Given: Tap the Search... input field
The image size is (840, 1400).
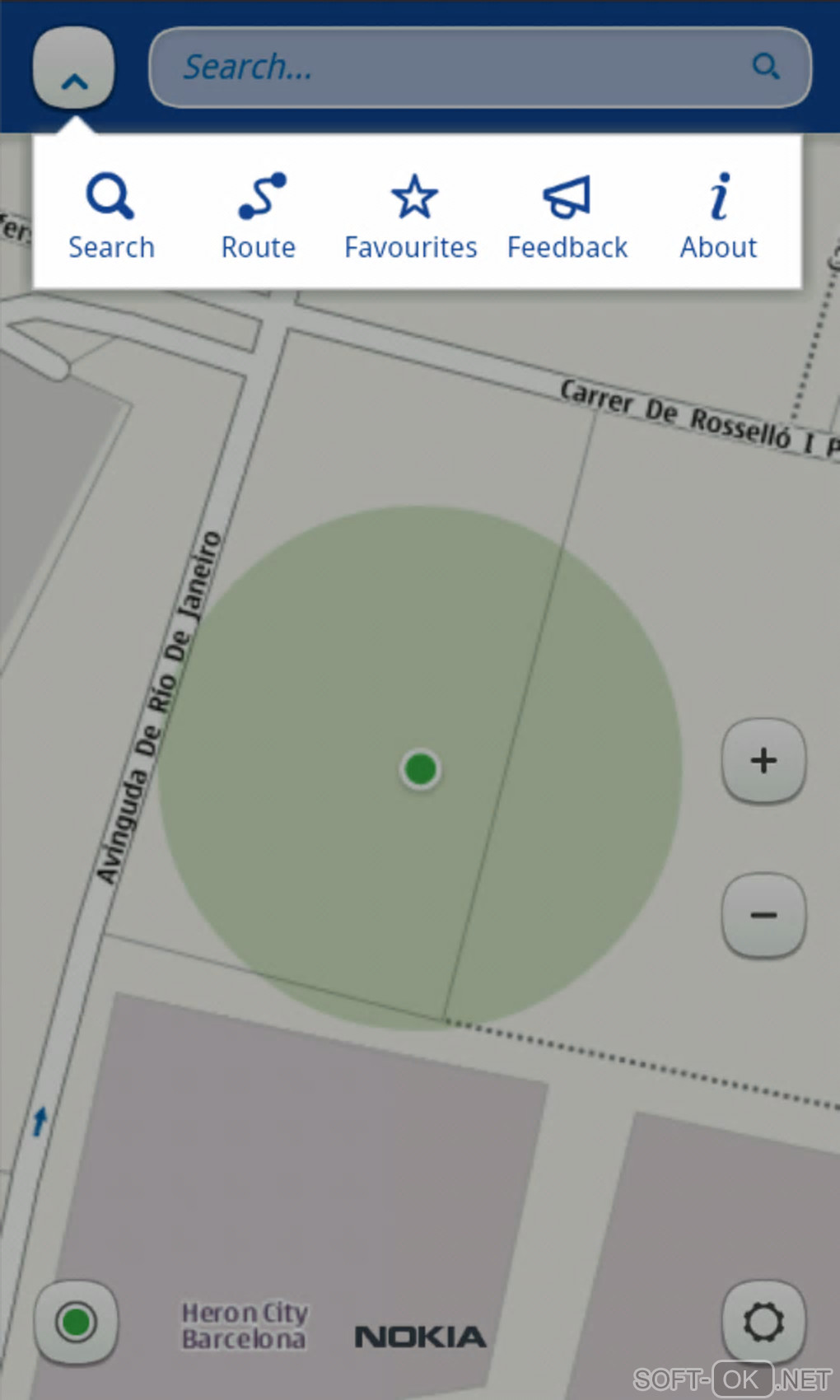Looking at the screenshot, I should (x=461, y=68).
